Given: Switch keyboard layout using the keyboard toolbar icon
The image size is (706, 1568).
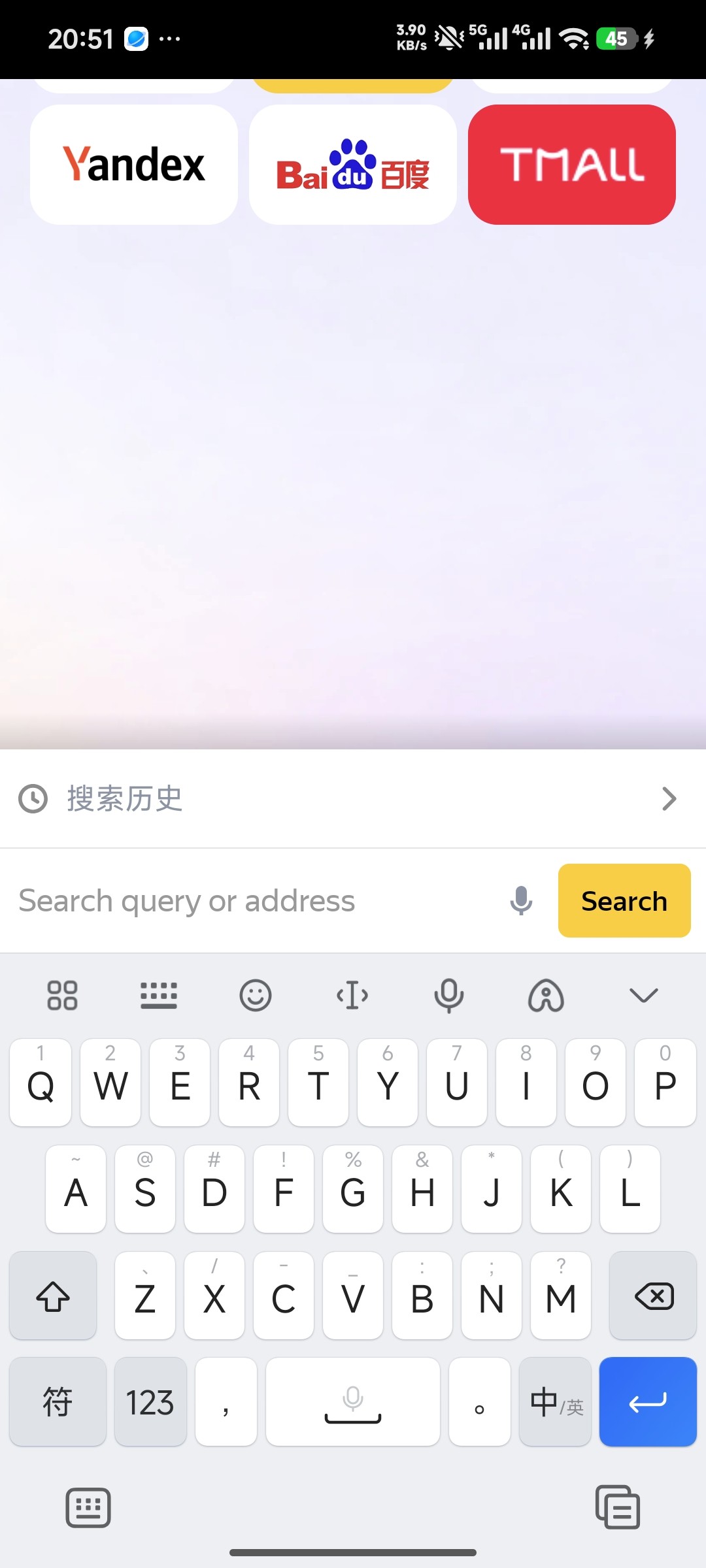Looking at the screenshot, I should coord(159,996).
